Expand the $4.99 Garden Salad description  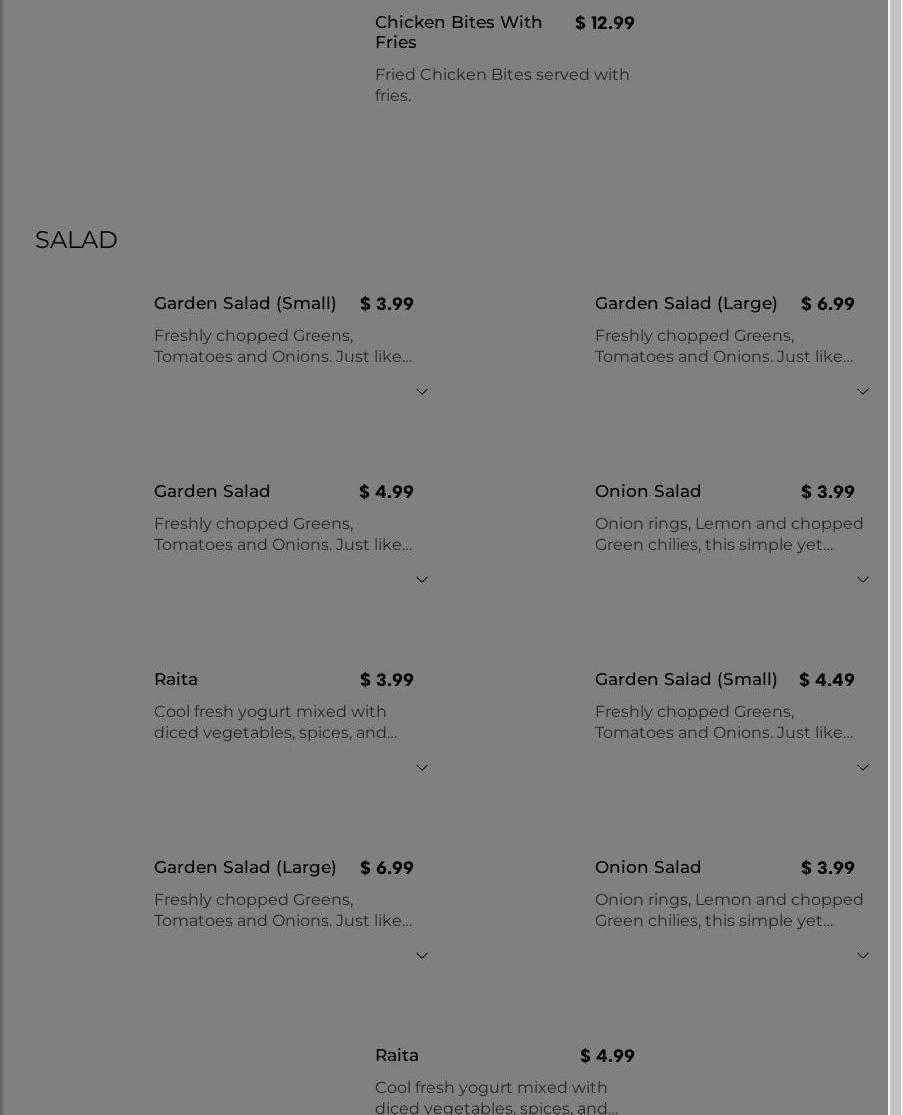click(x=421, y=579)
